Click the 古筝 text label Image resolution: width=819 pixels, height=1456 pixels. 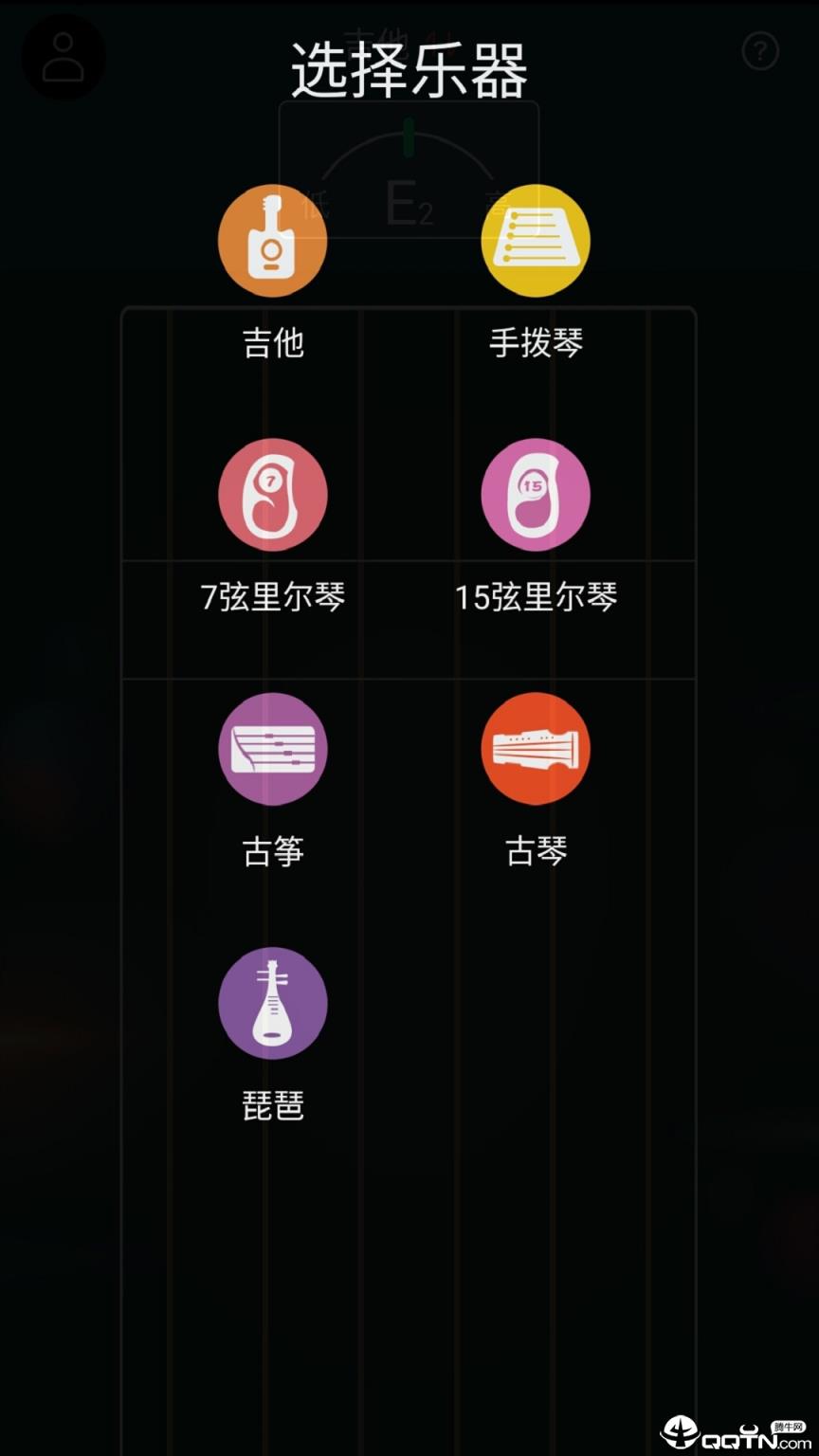point(273,852)
